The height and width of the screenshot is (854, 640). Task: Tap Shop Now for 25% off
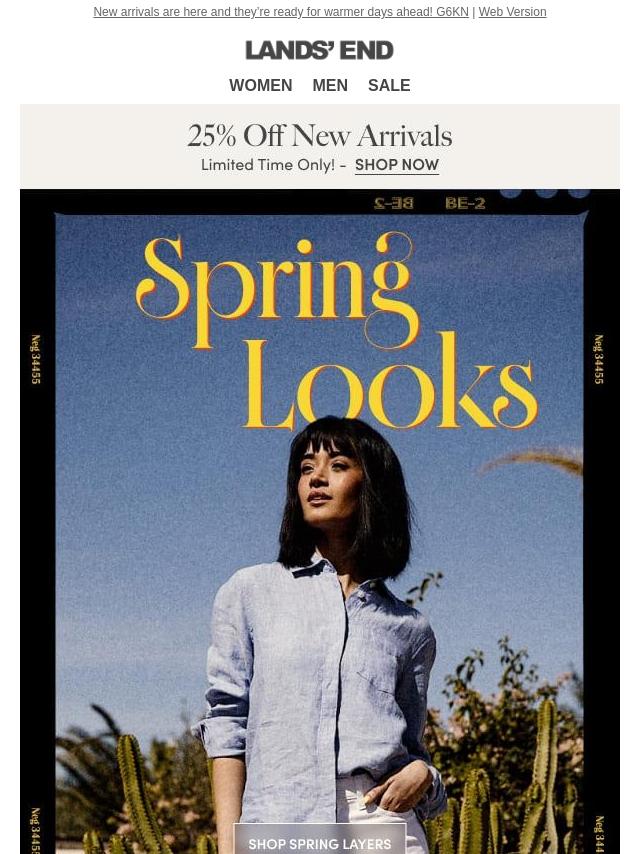coord(397,165)
